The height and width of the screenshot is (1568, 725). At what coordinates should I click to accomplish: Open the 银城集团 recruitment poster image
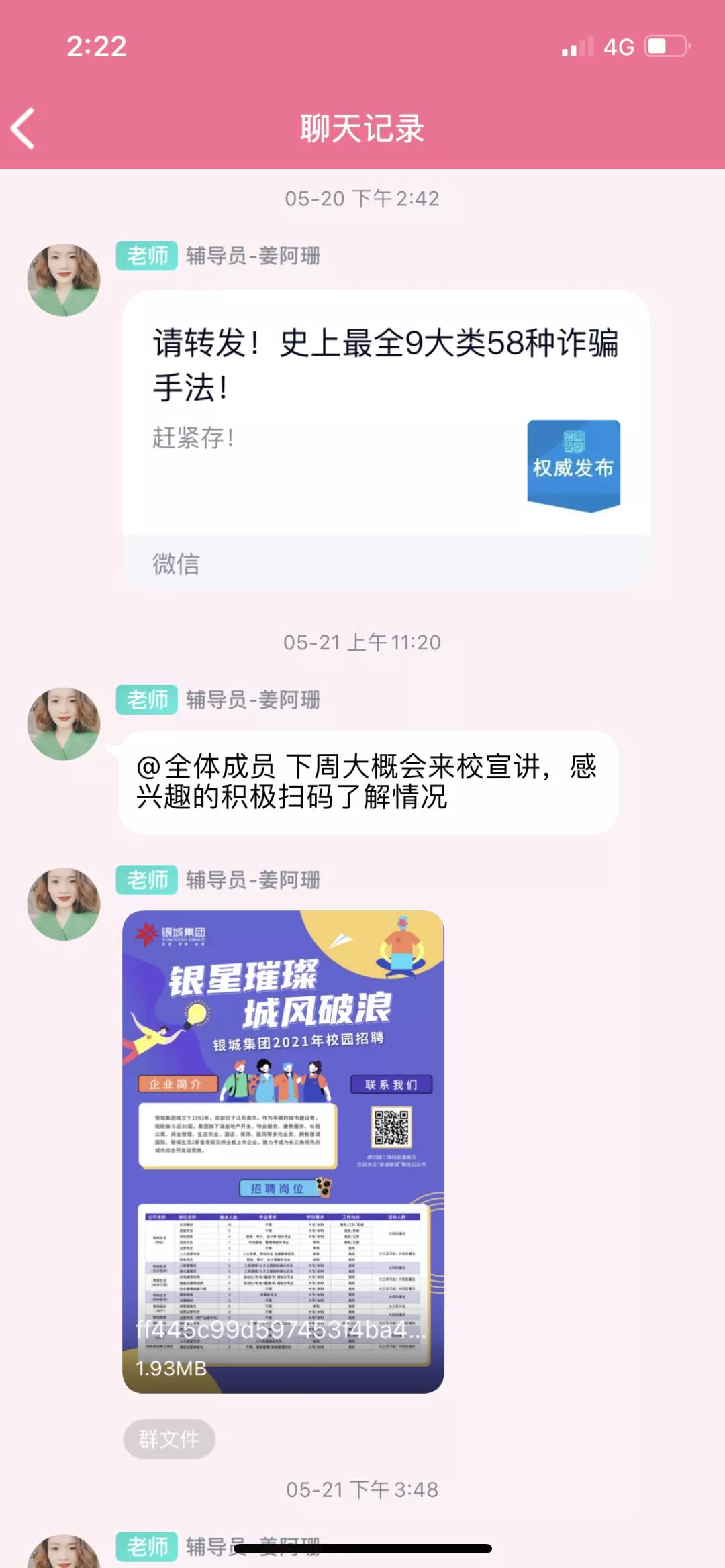pyautogui.click(x=283, y=1151)
